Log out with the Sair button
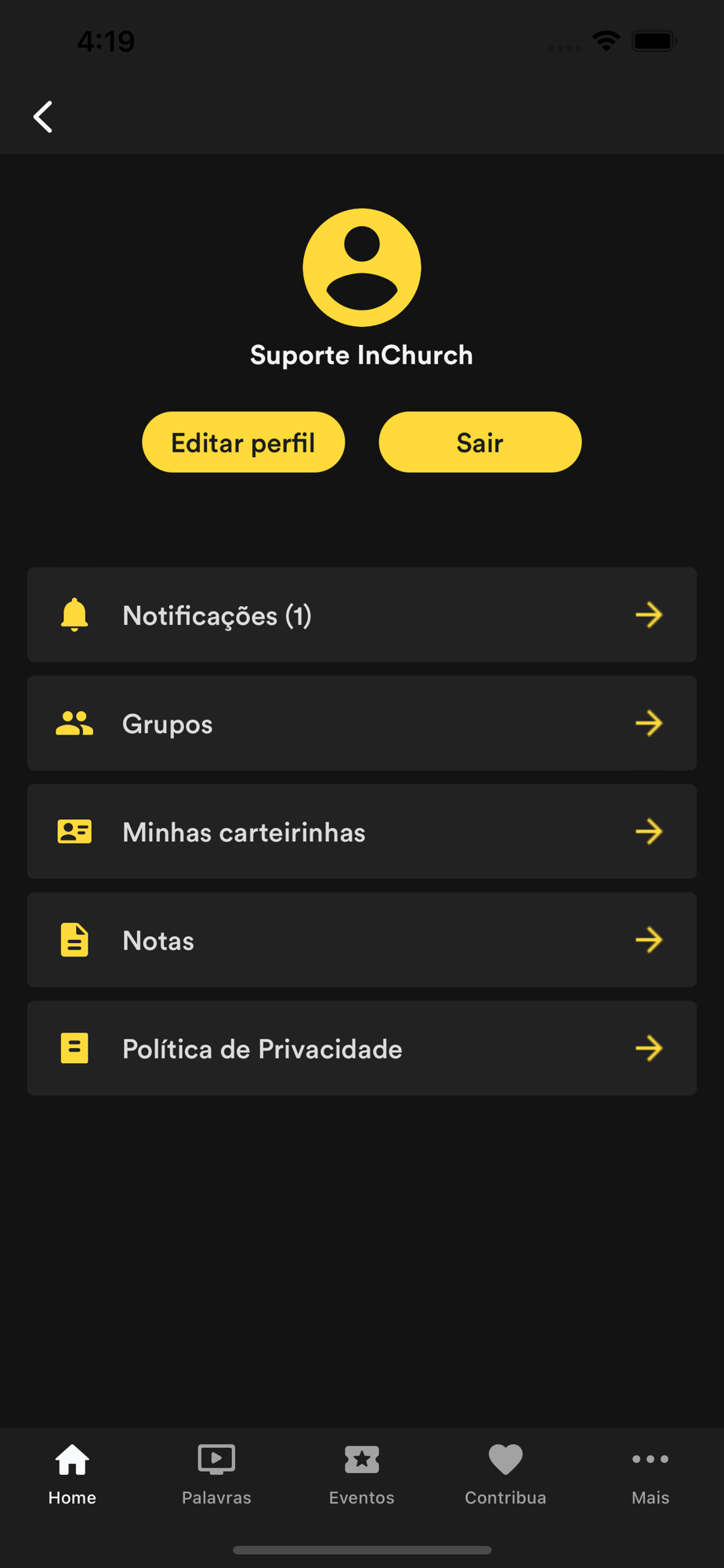This screenshot has width=724, height=1568. 480,442
